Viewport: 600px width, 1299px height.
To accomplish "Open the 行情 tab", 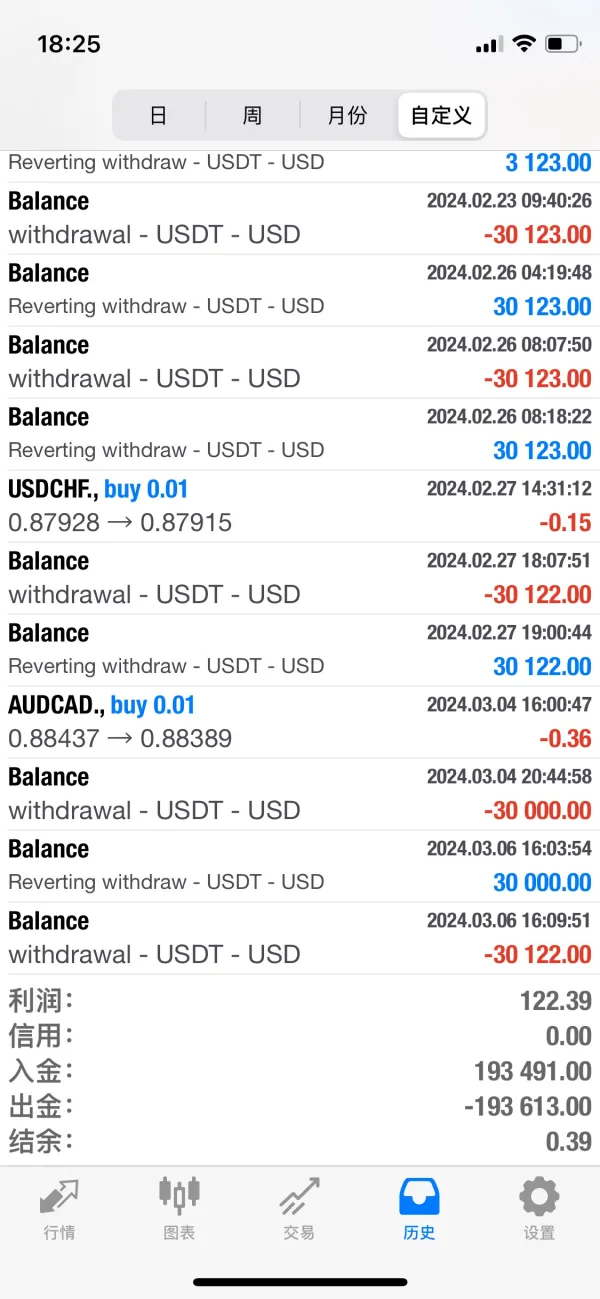I will 59,1208.
